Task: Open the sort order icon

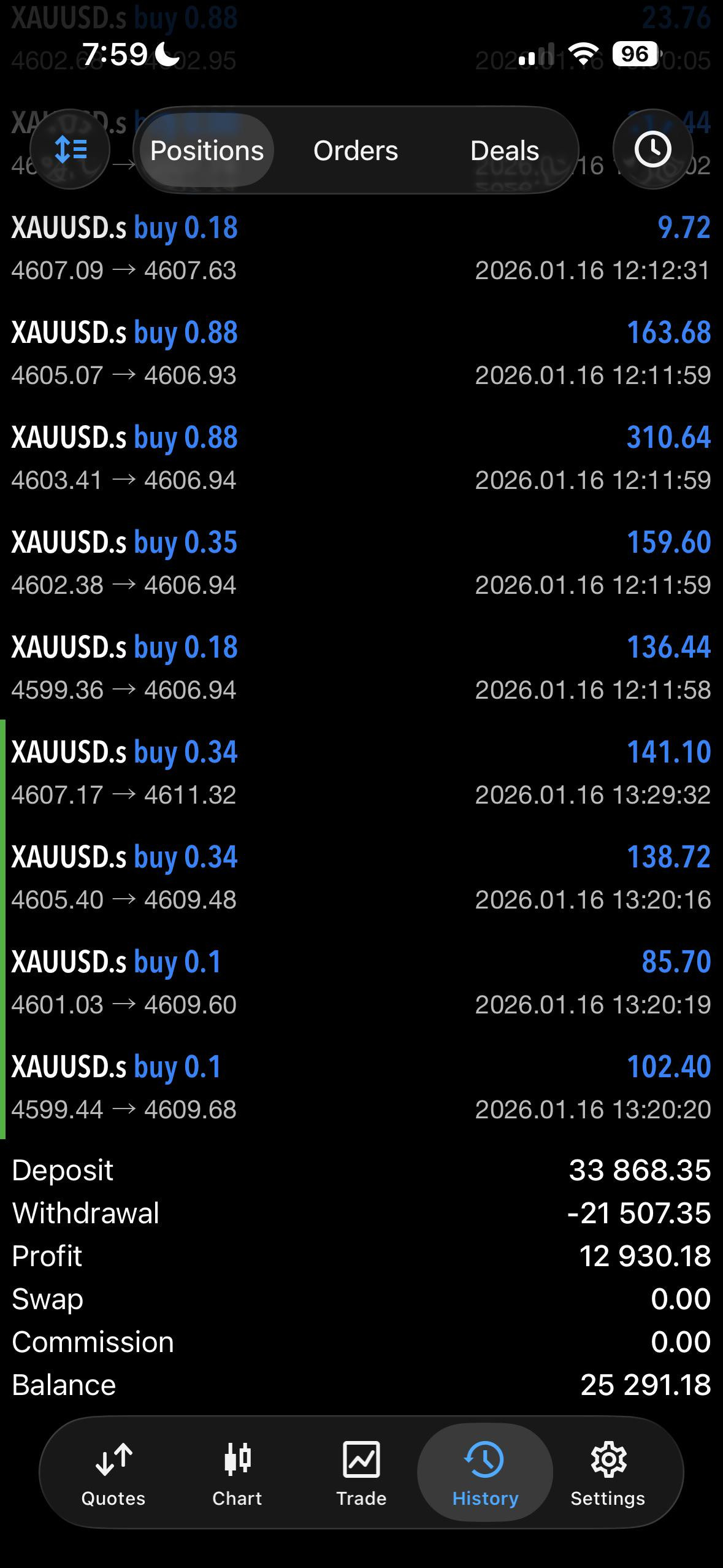Action: click(70, 149)
